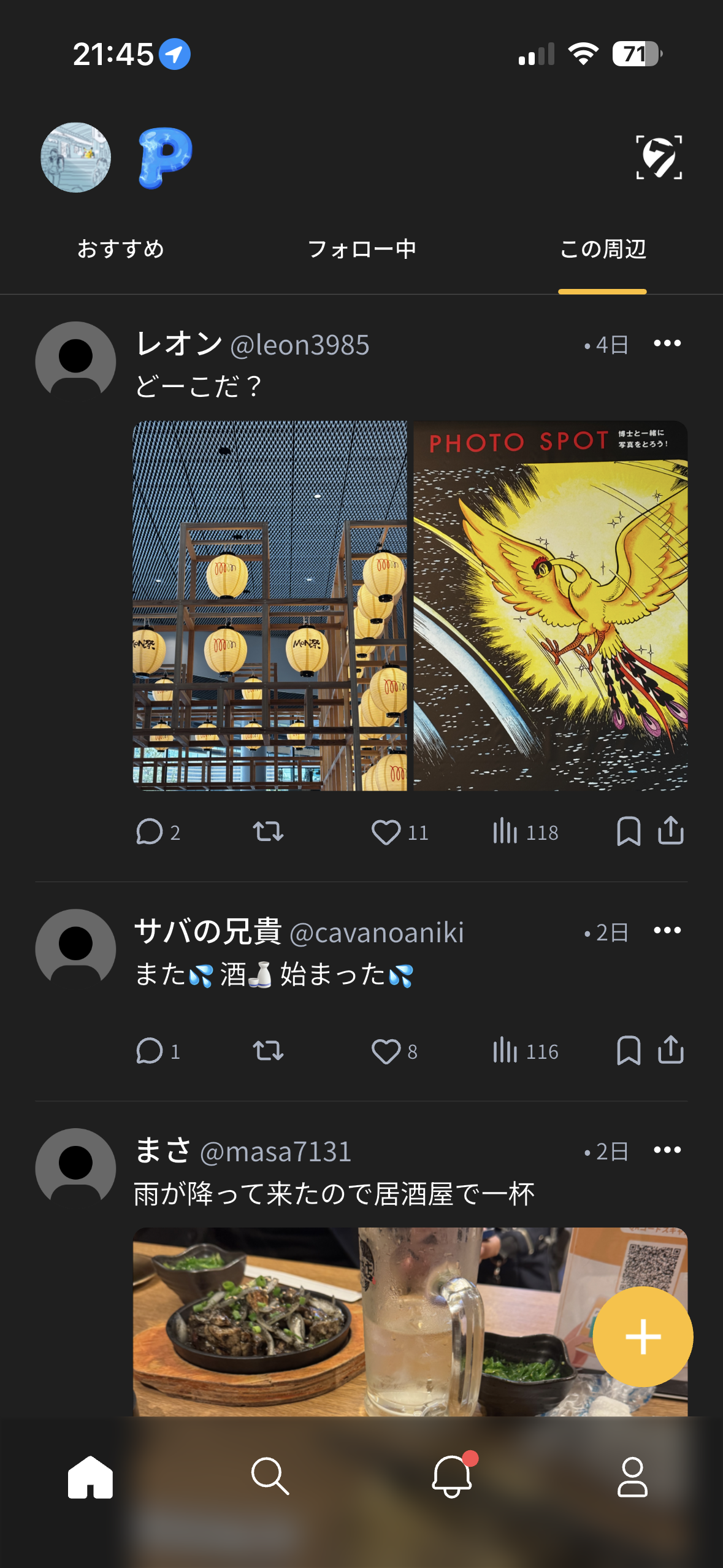Open options for サバの兄貴's post
The image size is (723, 1568).
pyautogui.click(x=668, y=930)
